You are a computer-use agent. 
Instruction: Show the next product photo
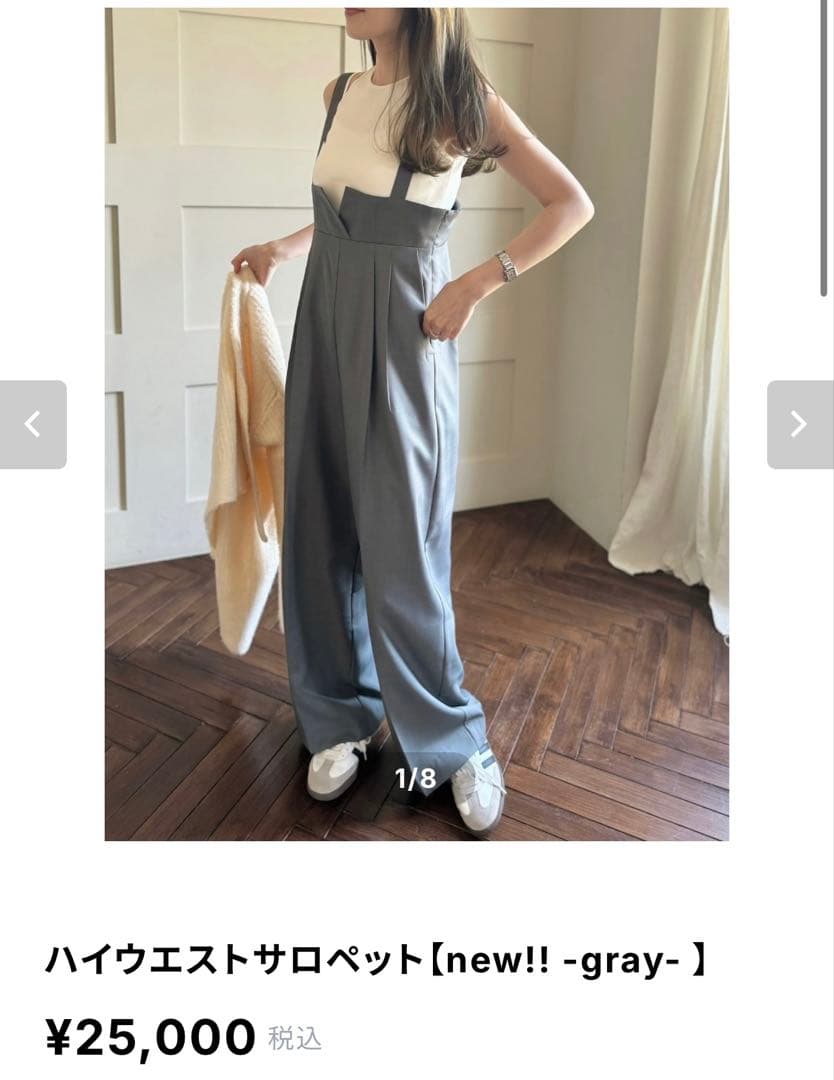point(799,425)
